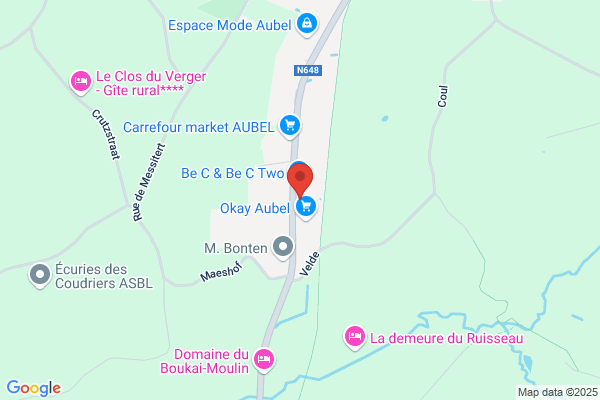Viewport: 600px width, 400px height.
Task: Open the Domaine du Boukai-Moulin hotel marker
Action: [264, 360]
